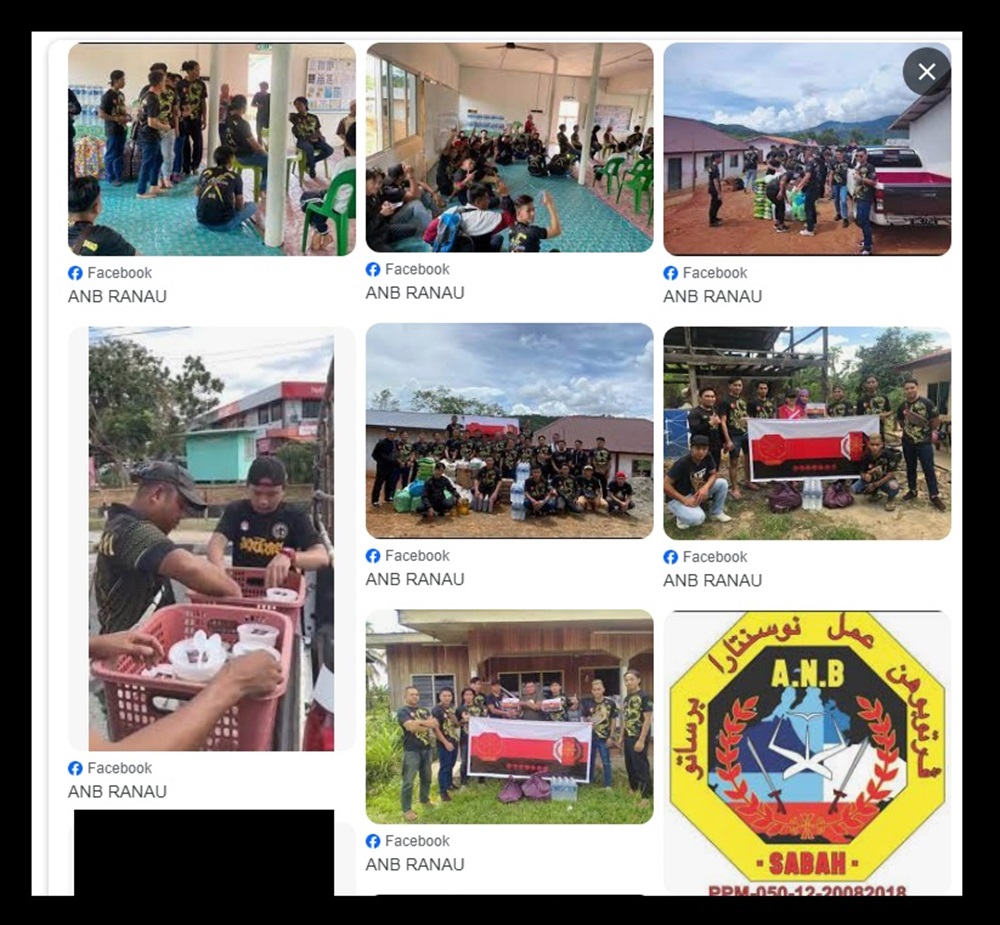Open the photo with the red pickup truck
1000x925 pixels.
click(x=806, y=149)
